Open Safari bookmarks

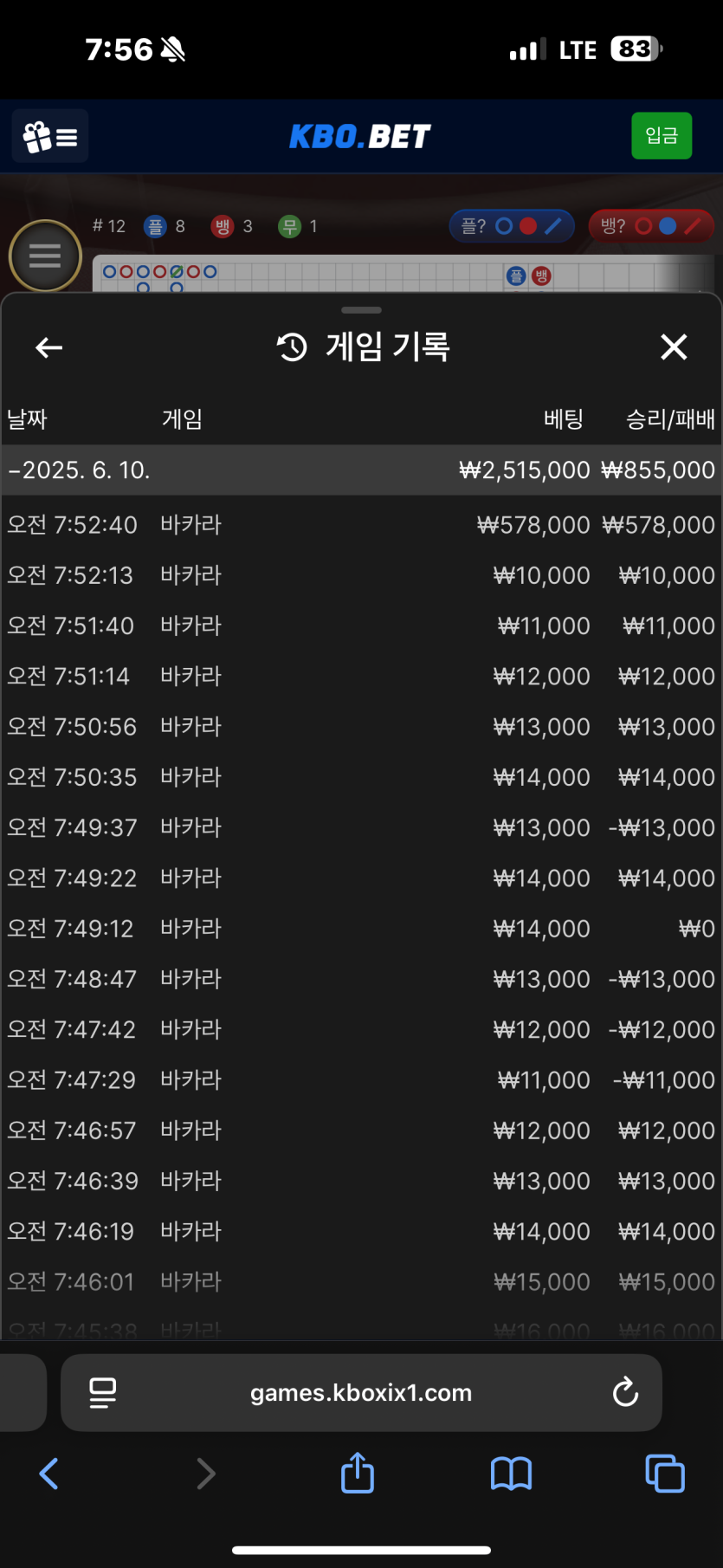[511, 1474]
